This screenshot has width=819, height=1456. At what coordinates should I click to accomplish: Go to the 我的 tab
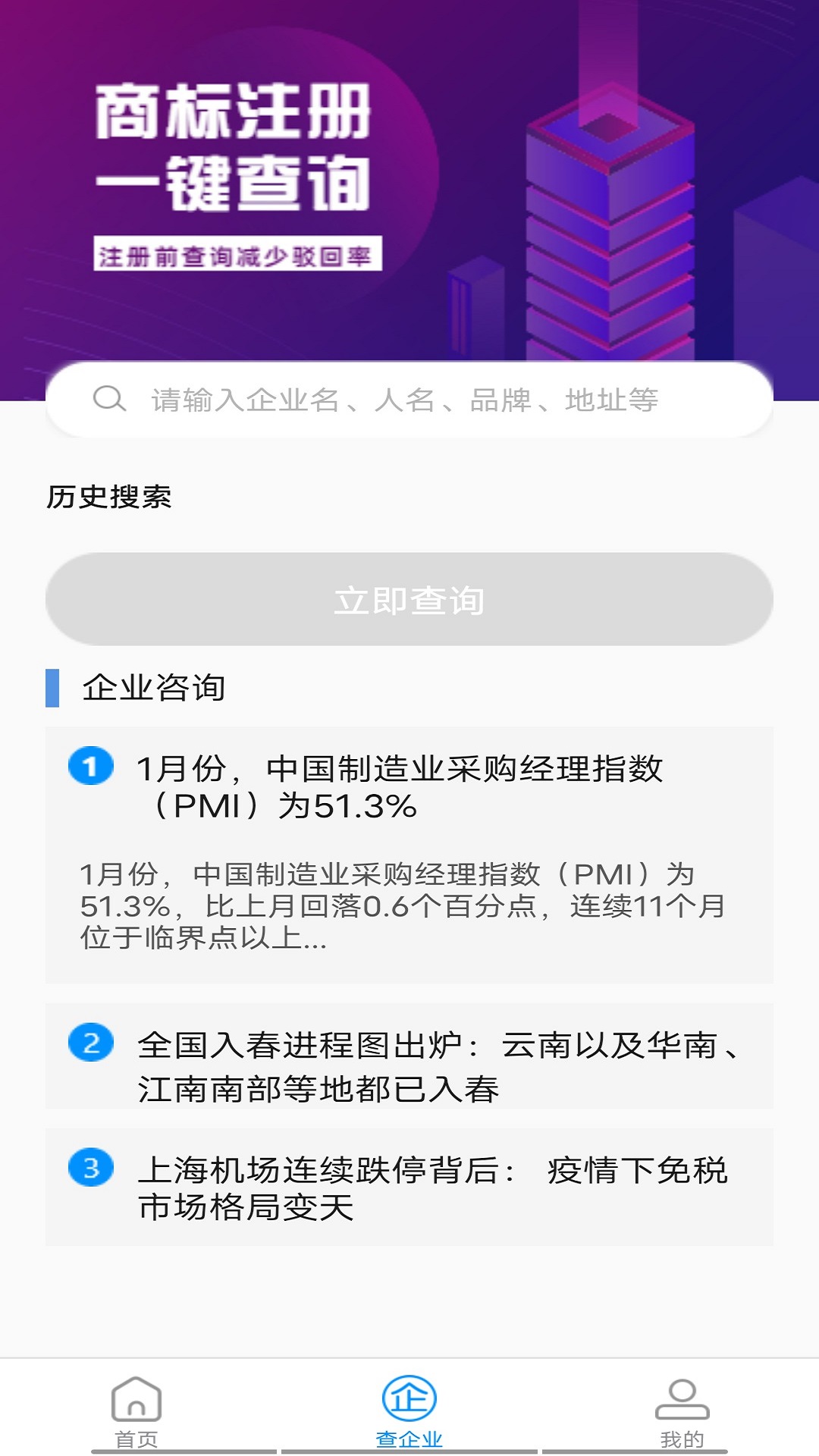pos(682,1412)
